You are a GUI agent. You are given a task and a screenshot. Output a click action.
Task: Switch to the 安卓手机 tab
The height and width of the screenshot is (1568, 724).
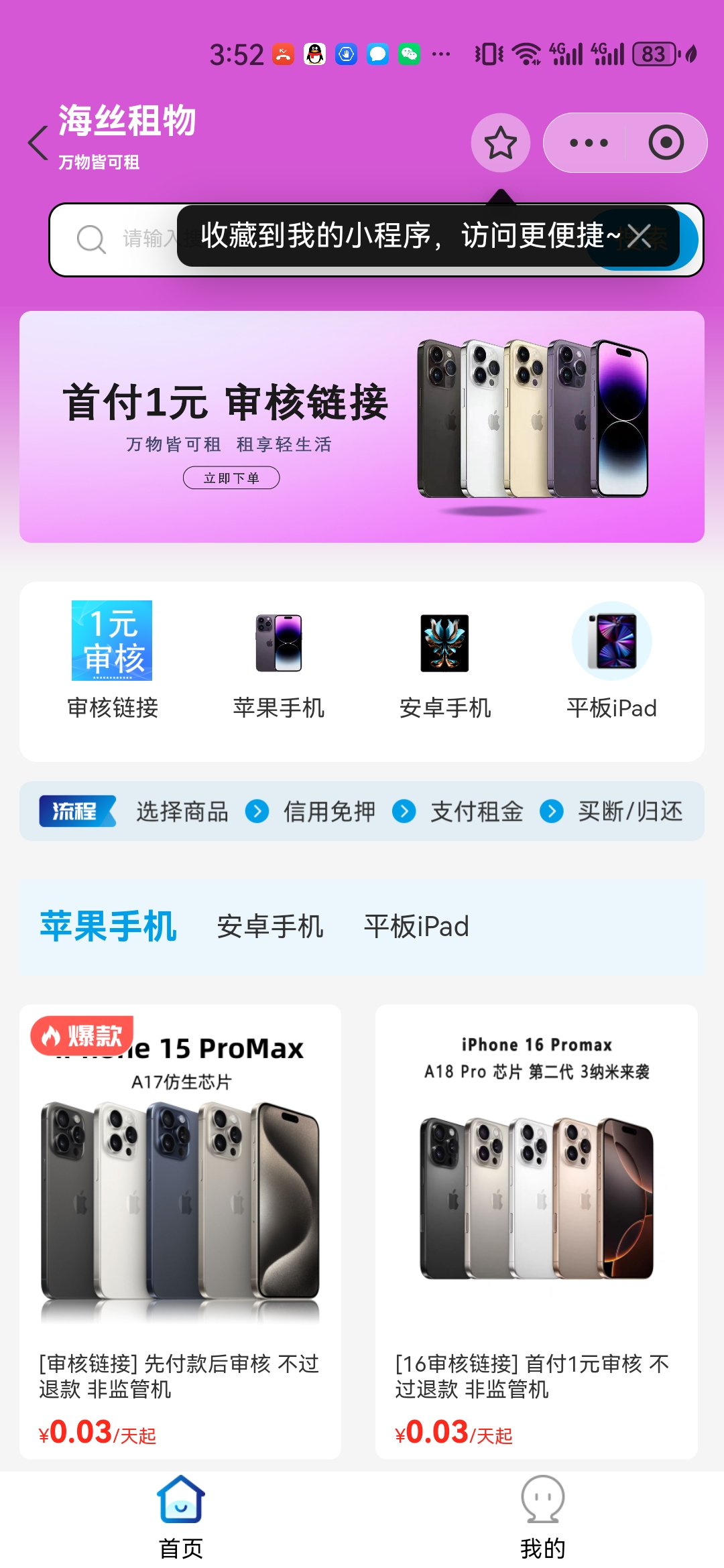[x=270, y=927]
